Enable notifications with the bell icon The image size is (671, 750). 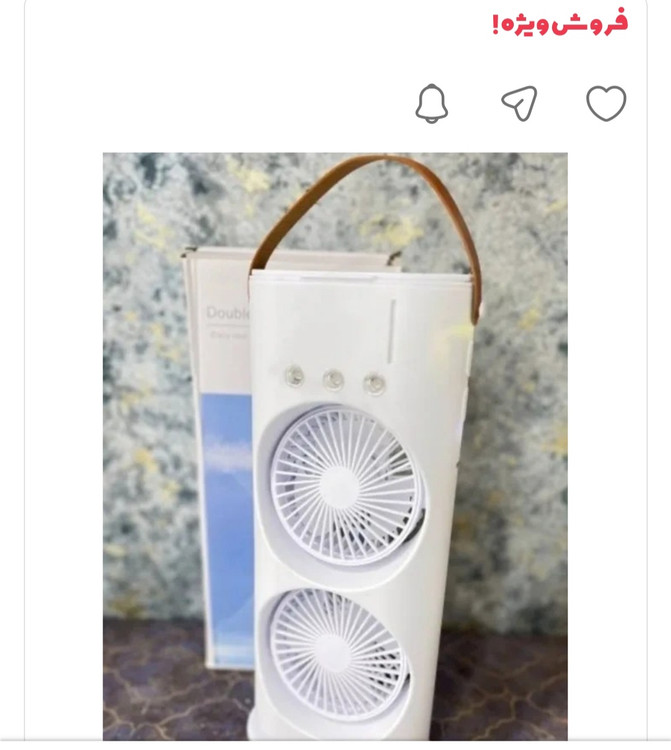pyautogui.click(x=432, y=103)
